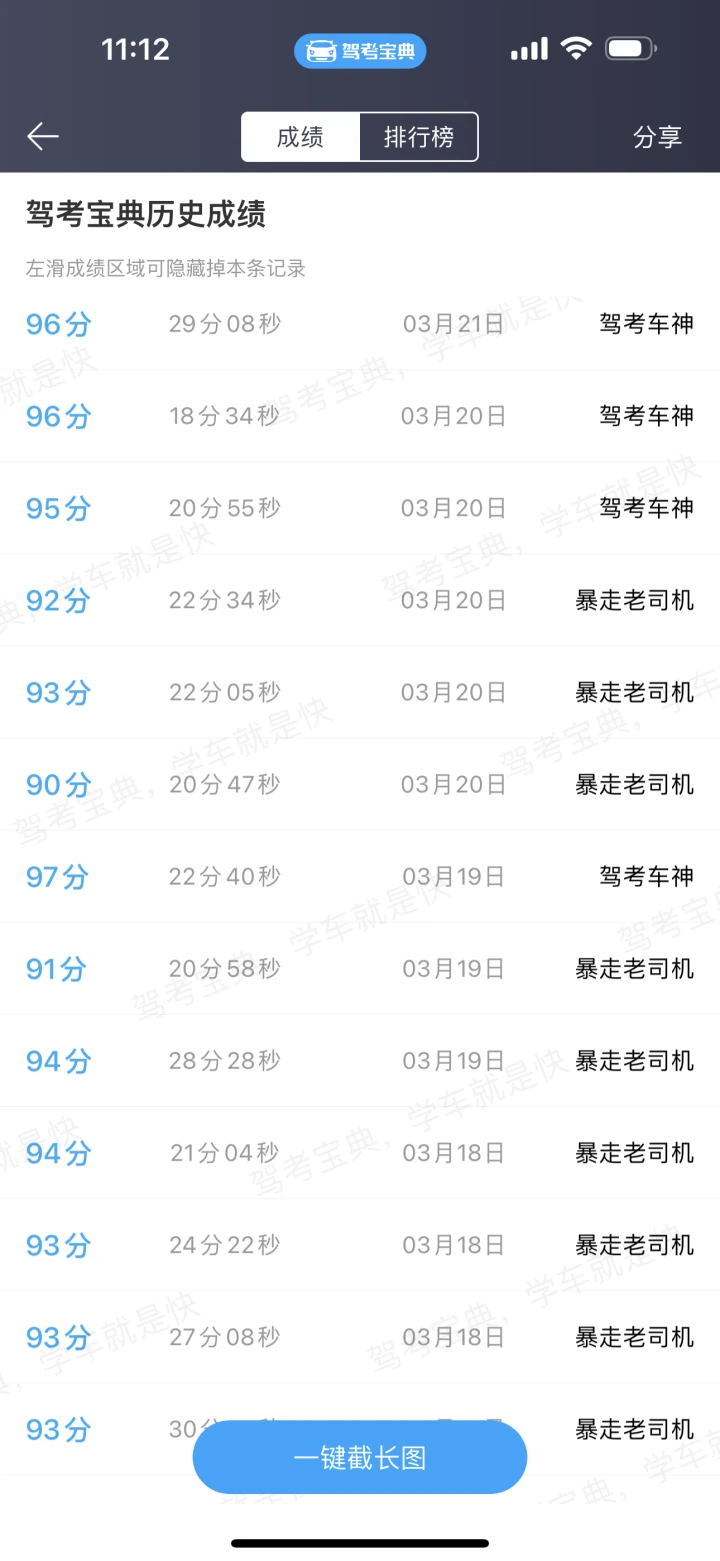Image resolution: width=720 pixels, height=1561 pixels.
Task: Open the 97分 record from 03月19日
Action: click(x=360, y=877)
